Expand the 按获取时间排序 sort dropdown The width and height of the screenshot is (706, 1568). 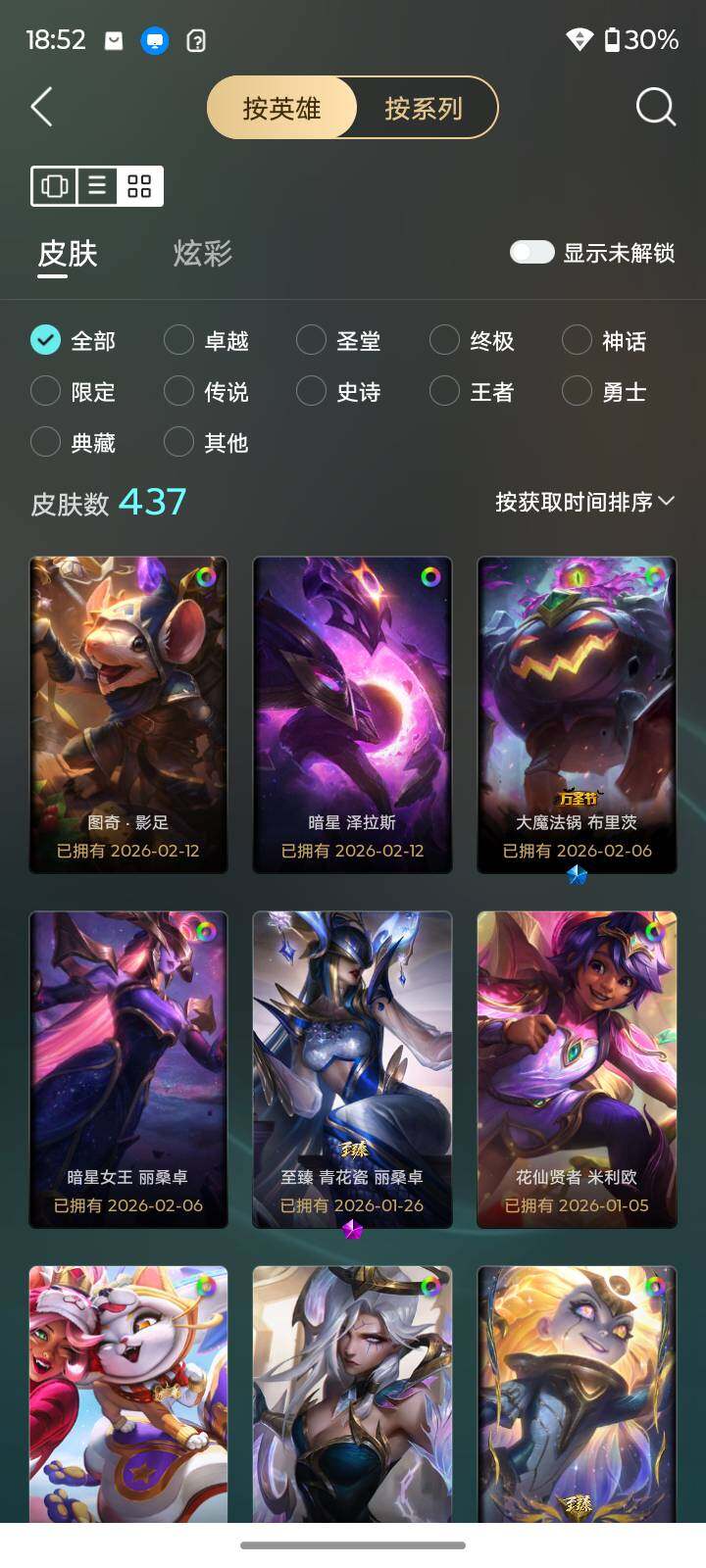click(x=584, y=502)
